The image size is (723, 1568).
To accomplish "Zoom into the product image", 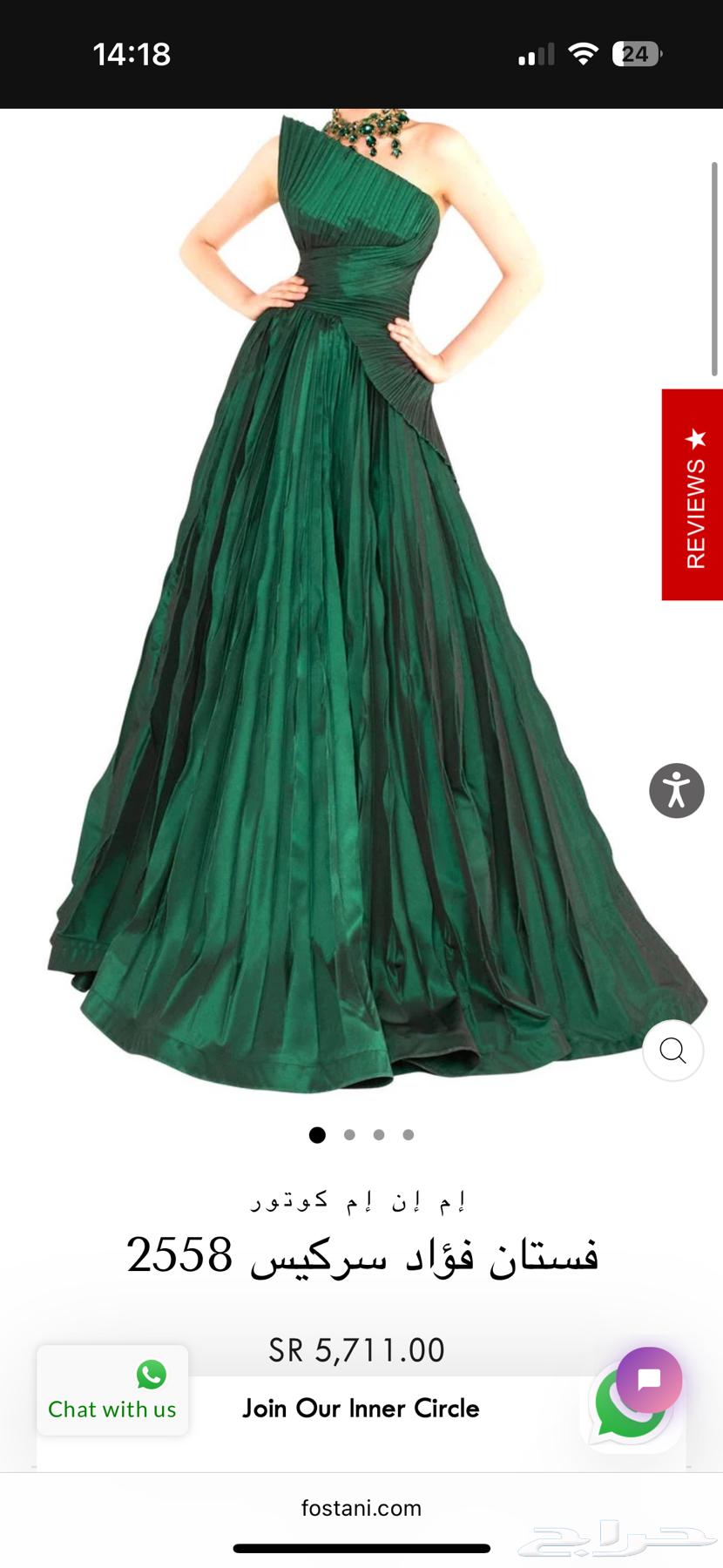I will point(672,1051).
